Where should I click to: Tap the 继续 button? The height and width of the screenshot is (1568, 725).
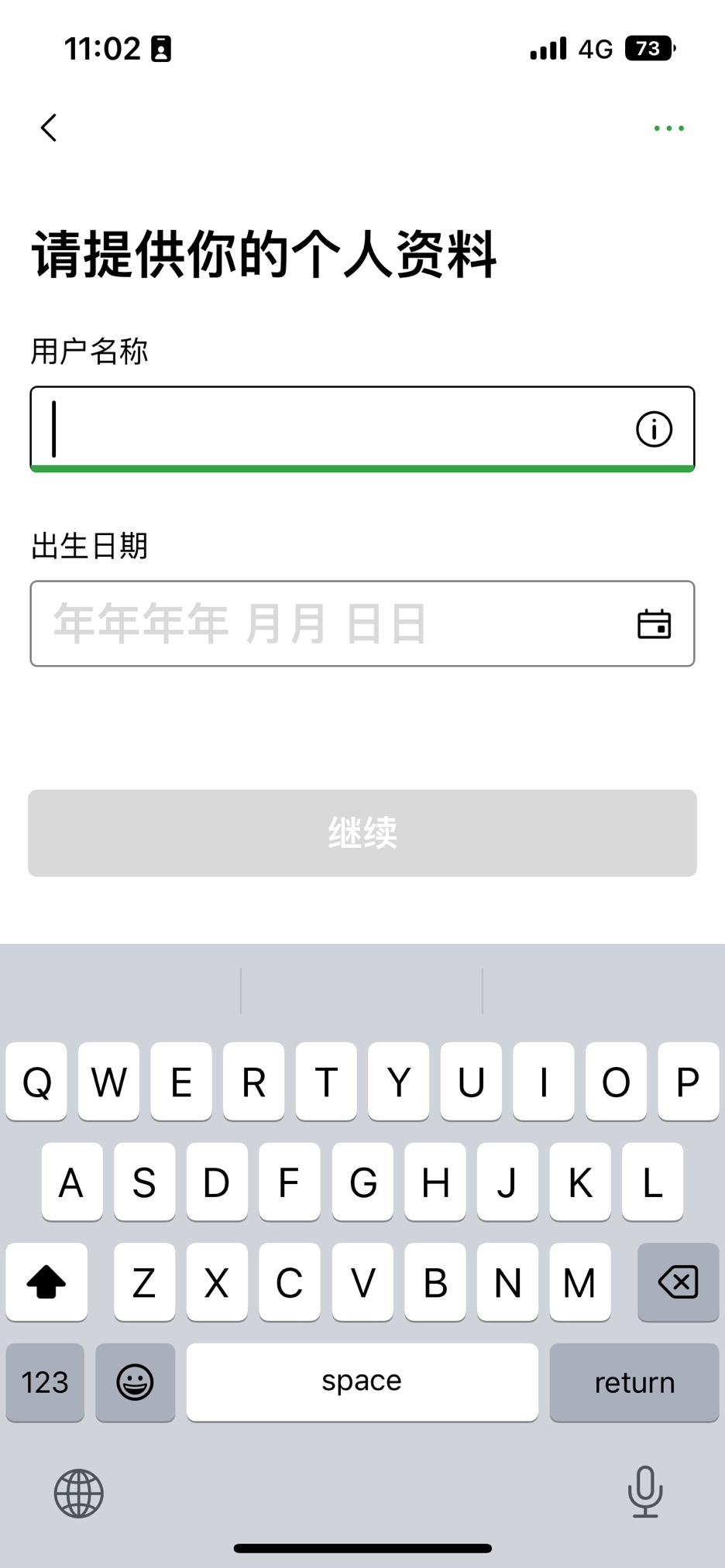pos(362,833)
